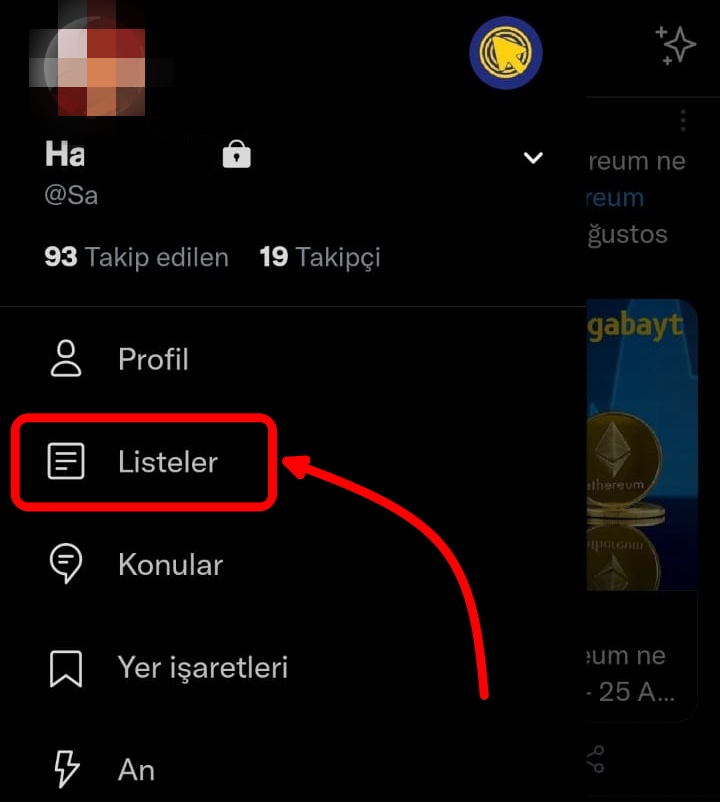The height and width of the screenshot is (802, 720).
Task: Tap the yellow circular account badge
Action: coord(506,53)
